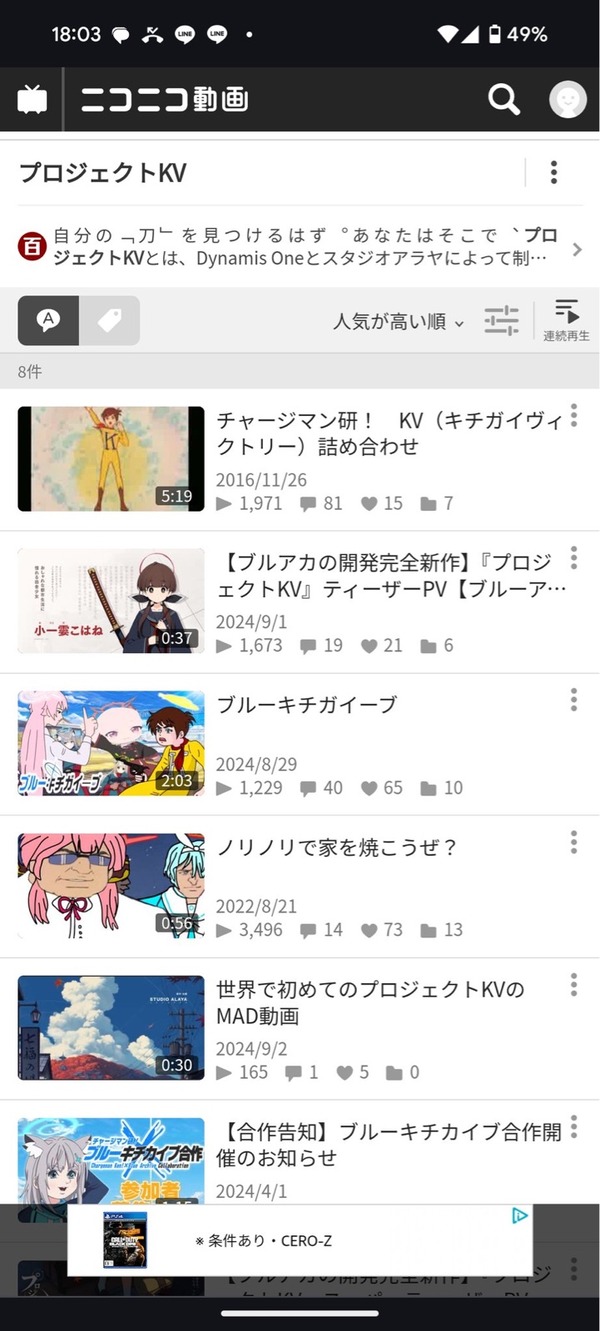The height and width of the screenshot is (1331, 600).
Task: Open the search magnifier icon
Action: point(504,99)
